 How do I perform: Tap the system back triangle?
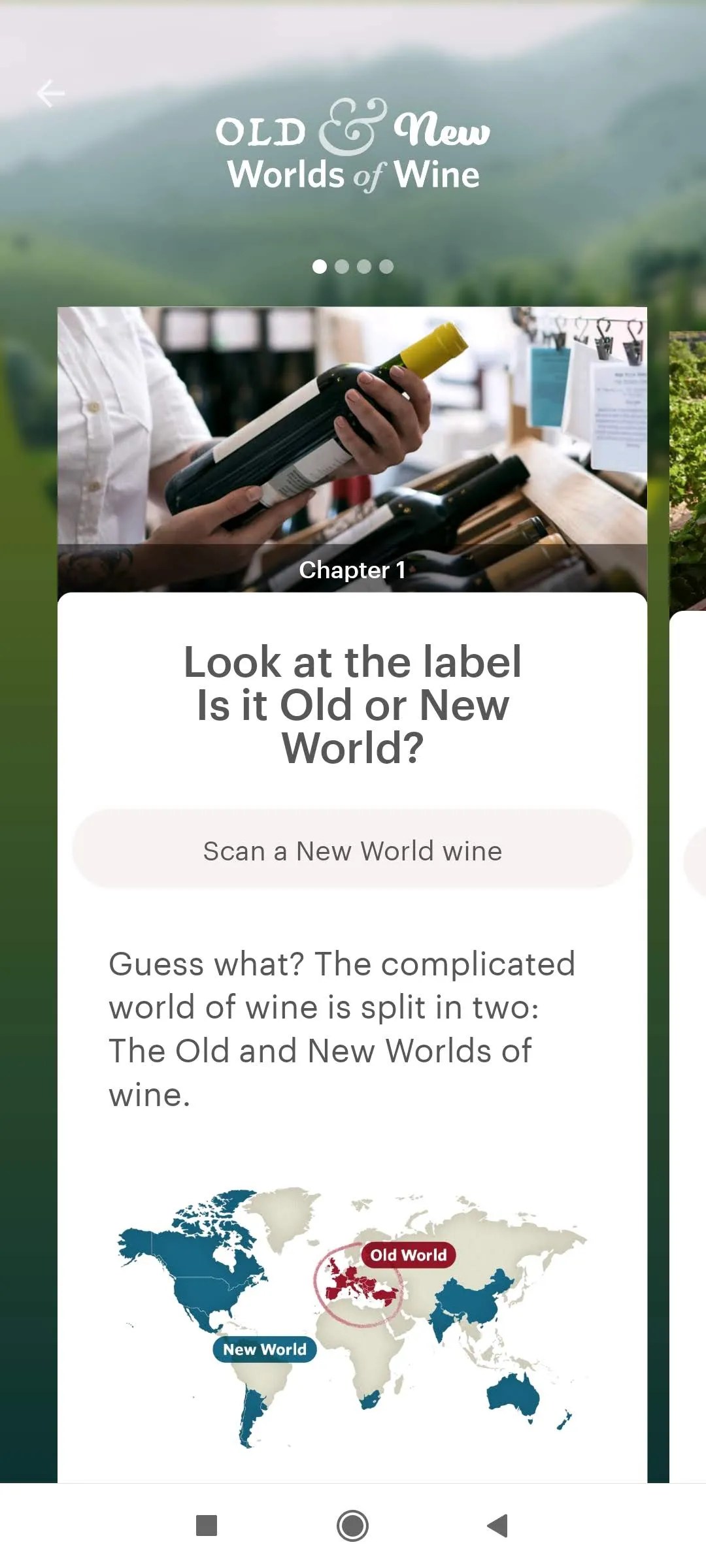[498, 1526]
